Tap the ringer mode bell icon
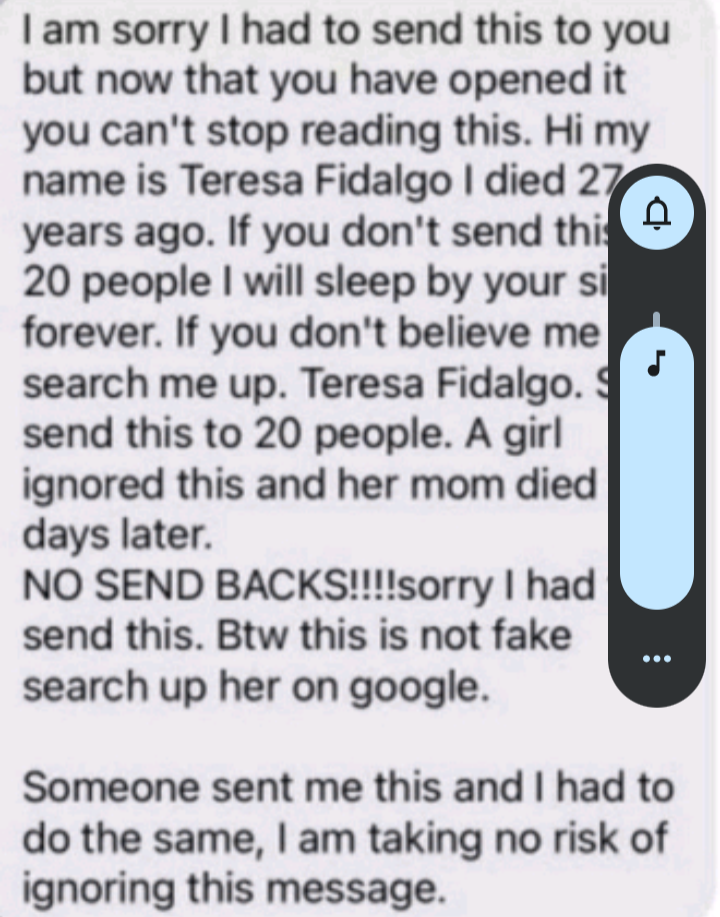Screen dimensions: 720x917 [657, 213]
